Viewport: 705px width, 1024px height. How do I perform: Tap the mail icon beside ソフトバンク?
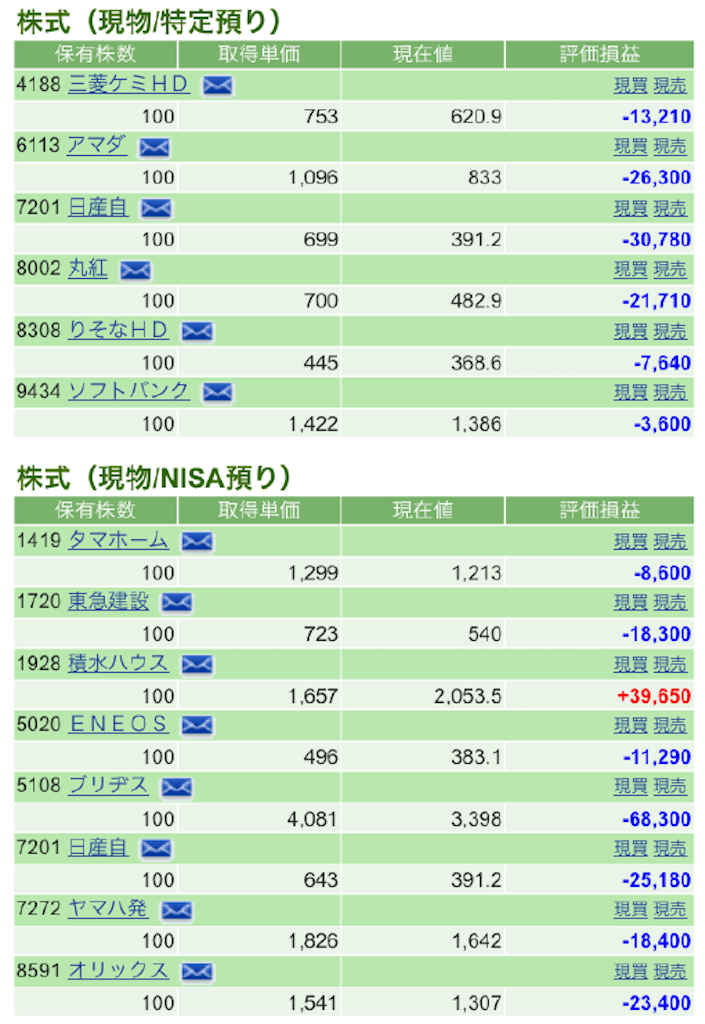pyautogui.click(x=217, y=392)
